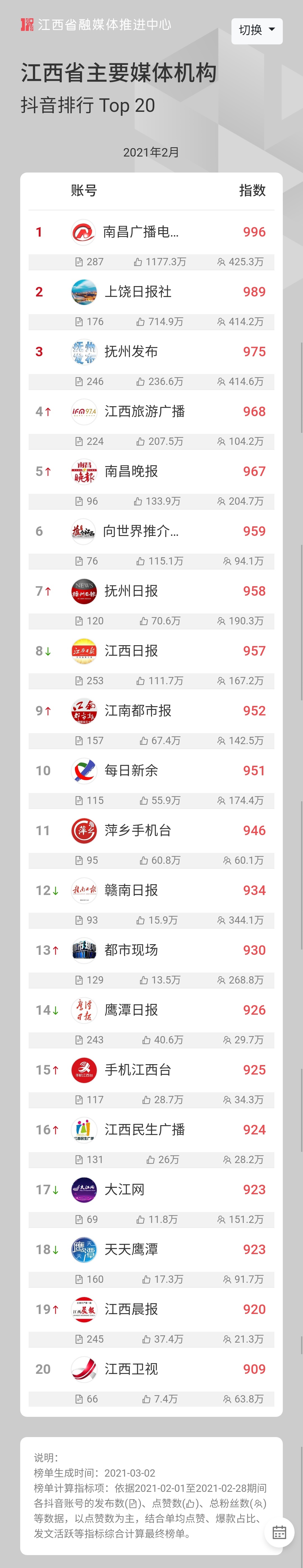This screenshot has height=1568, width=303.
Task: Open the 南昌广播电... ranking entry
Action: click(x=140, y=232)
